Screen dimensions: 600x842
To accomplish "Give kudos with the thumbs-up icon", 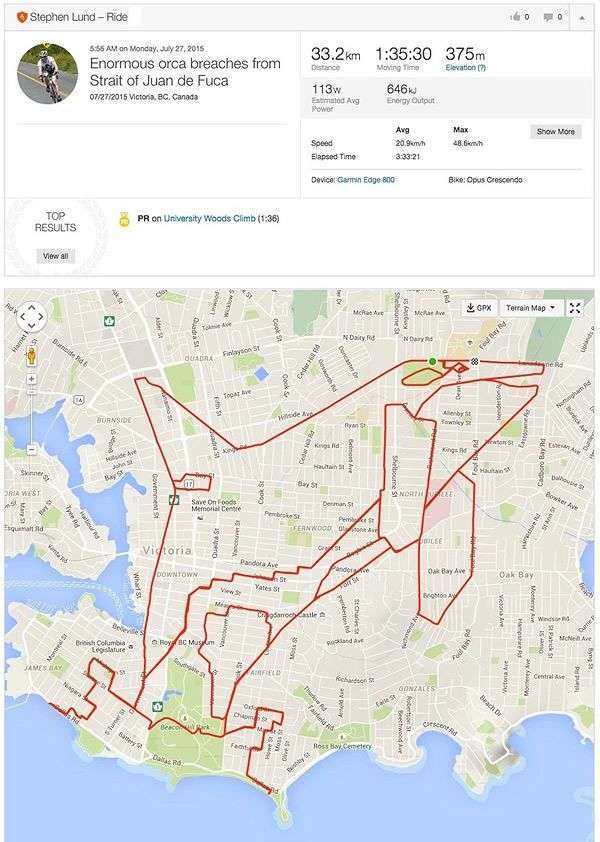I will (517, 17).
